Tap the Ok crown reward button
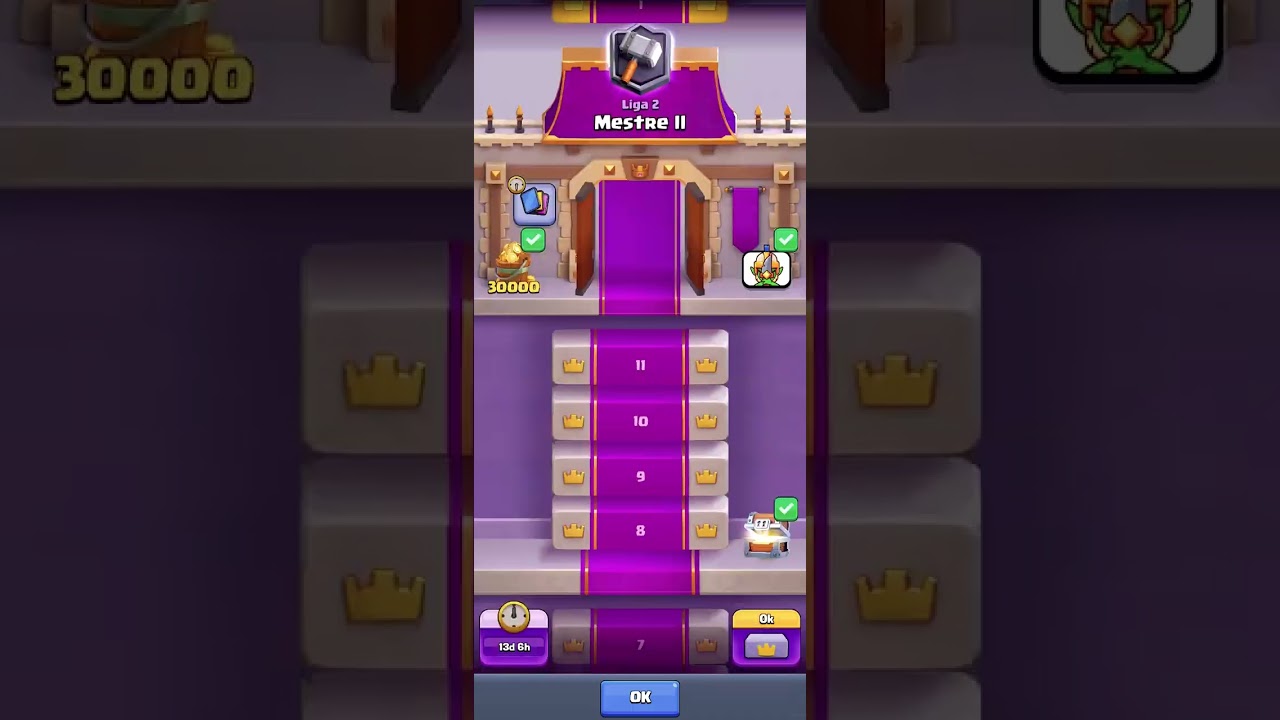1280x720 pixels. 766,637
